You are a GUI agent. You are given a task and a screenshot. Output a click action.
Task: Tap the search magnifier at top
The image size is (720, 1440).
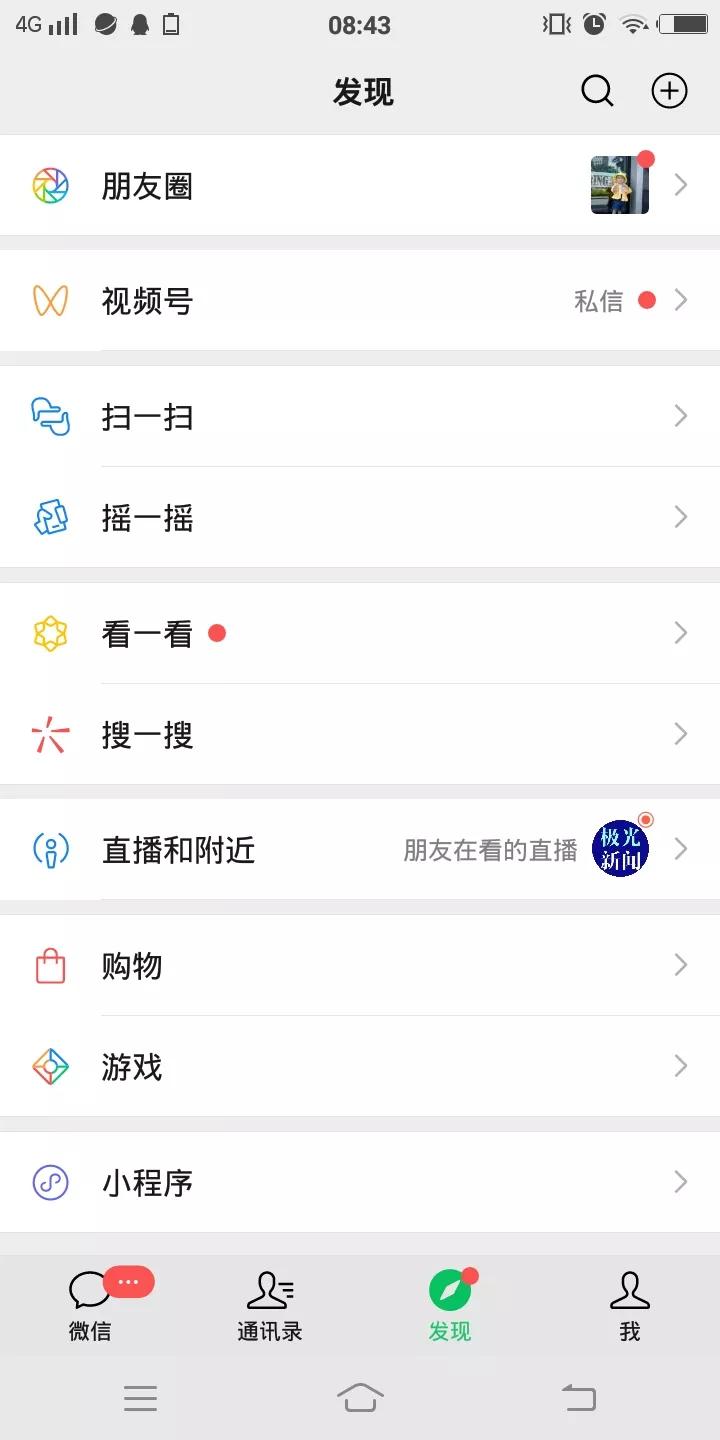point(597,90)
